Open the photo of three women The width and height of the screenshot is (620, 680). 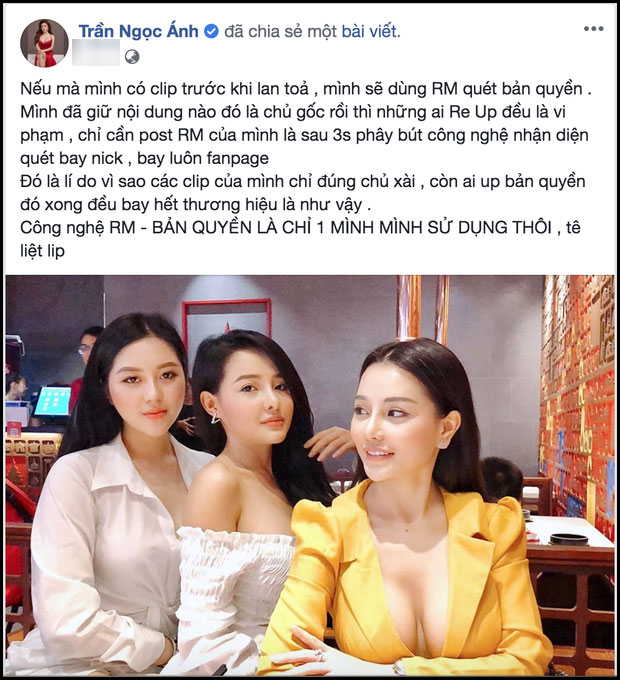coord(309,475)
